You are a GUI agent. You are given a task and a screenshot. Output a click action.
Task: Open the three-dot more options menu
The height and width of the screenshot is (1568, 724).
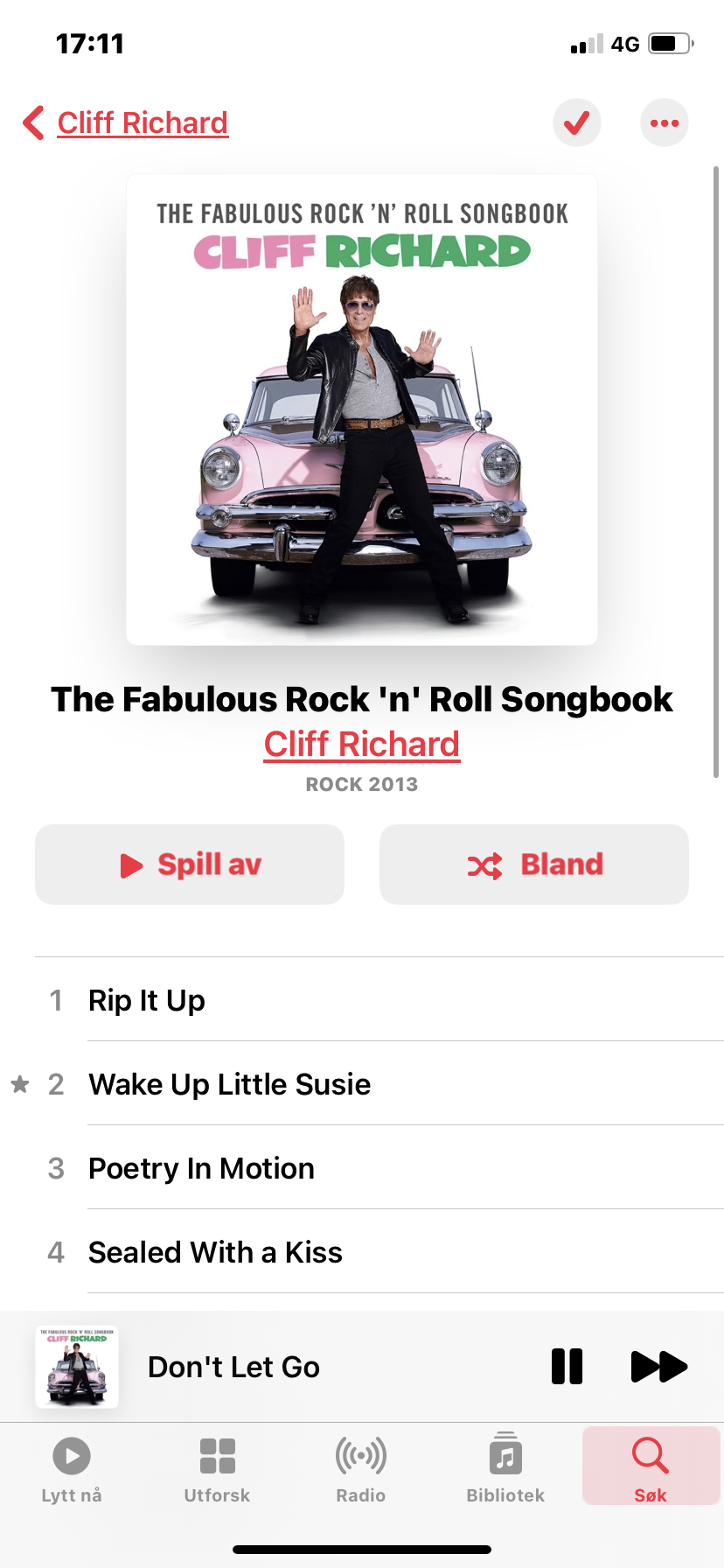click(x=665, y=122)
